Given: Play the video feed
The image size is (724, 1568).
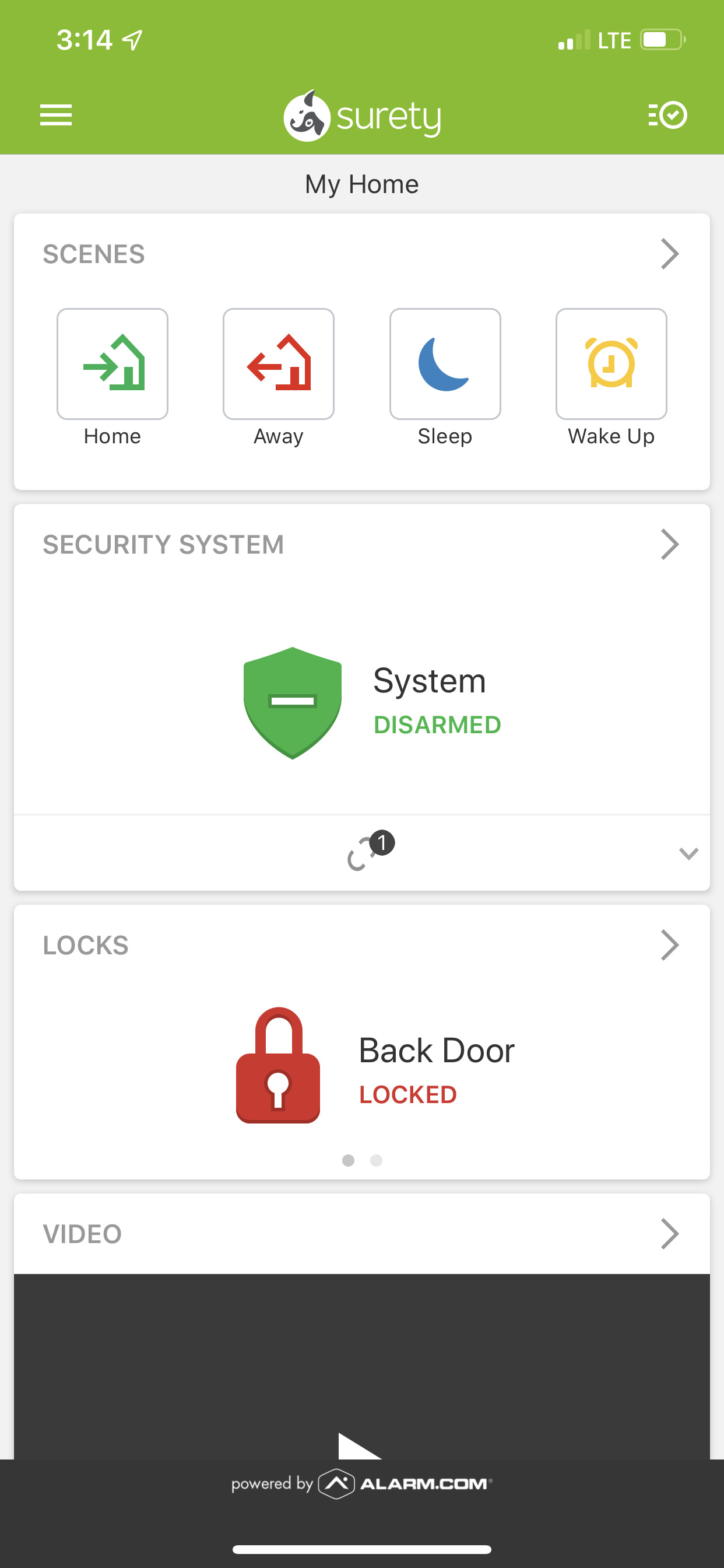Looking at the screenshot, I should pos(360,1446).
